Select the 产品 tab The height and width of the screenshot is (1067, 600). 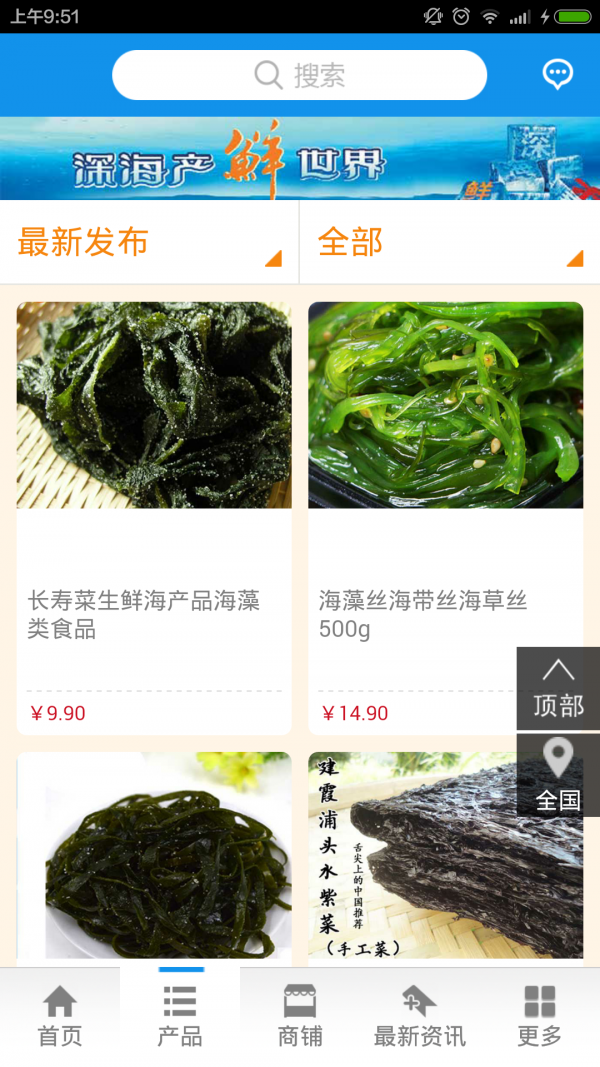click(x=180, y=1016)
